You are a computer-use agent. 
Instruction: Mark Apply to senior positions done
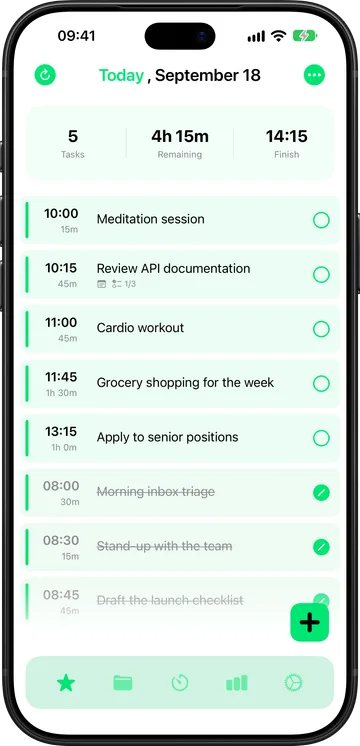(321, 438)
